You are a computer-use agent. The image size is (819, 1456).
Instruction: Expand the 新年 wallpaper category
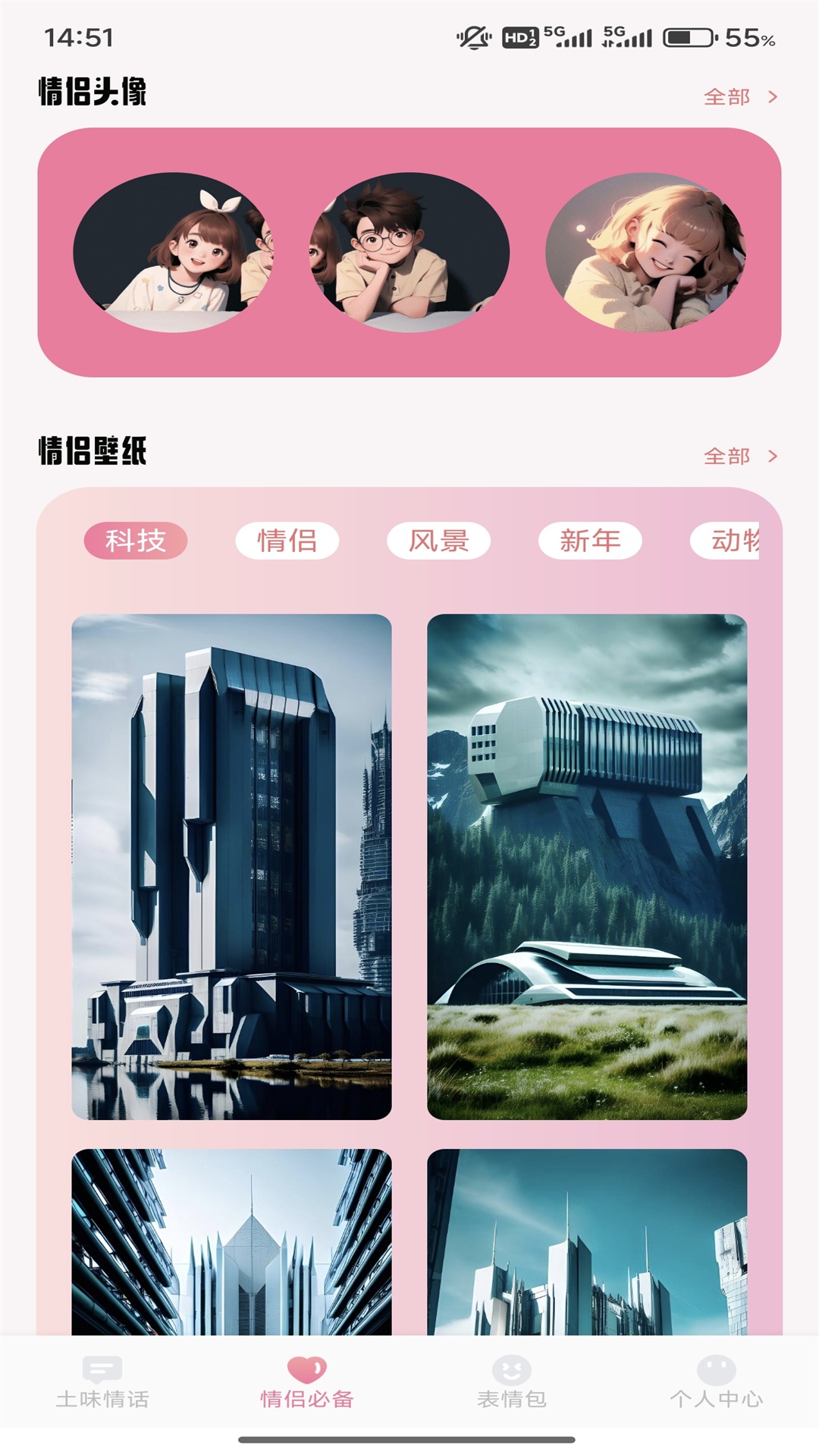pos(591,541)
